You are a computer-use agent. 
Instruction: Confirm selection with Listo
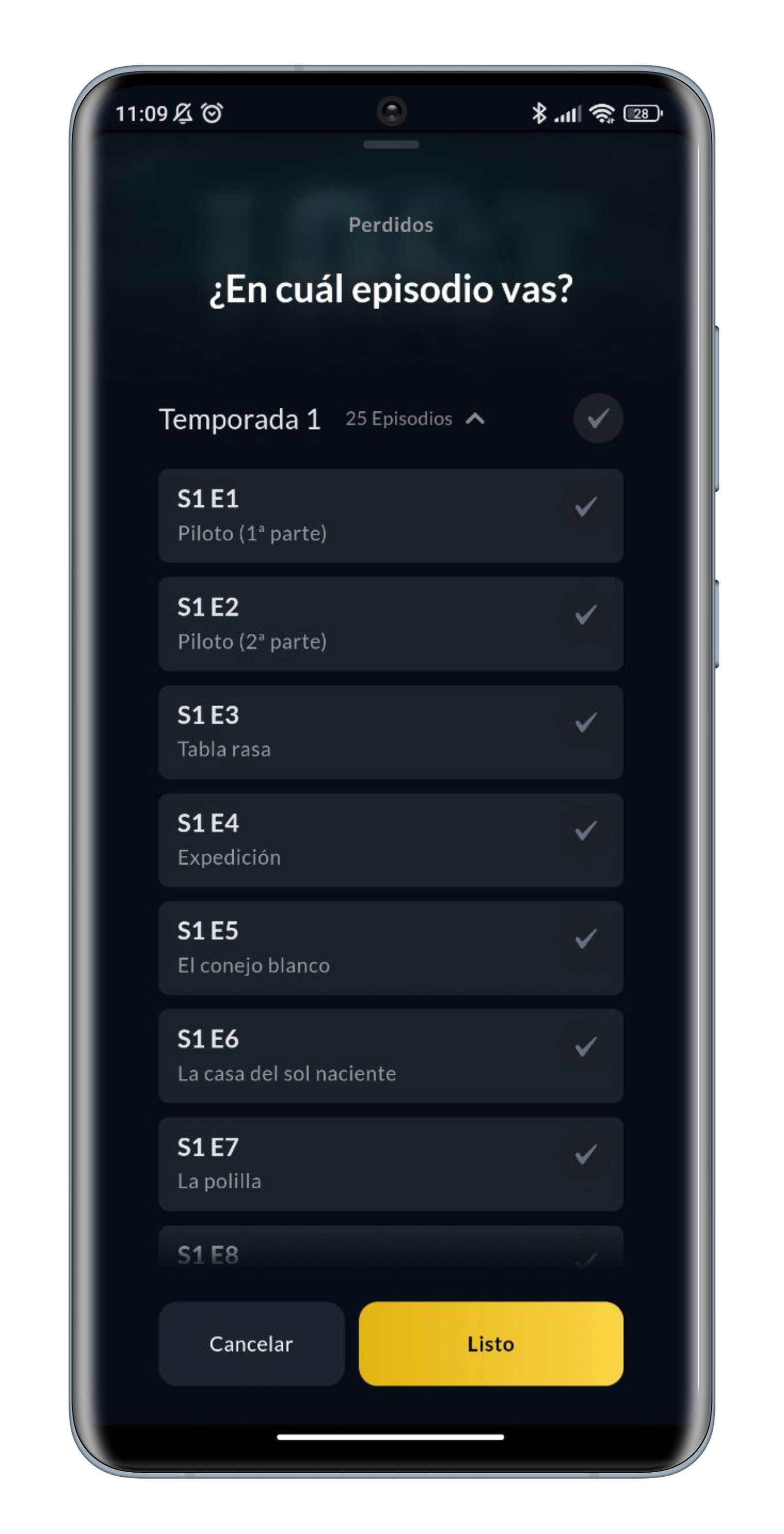coord(490,1343)
